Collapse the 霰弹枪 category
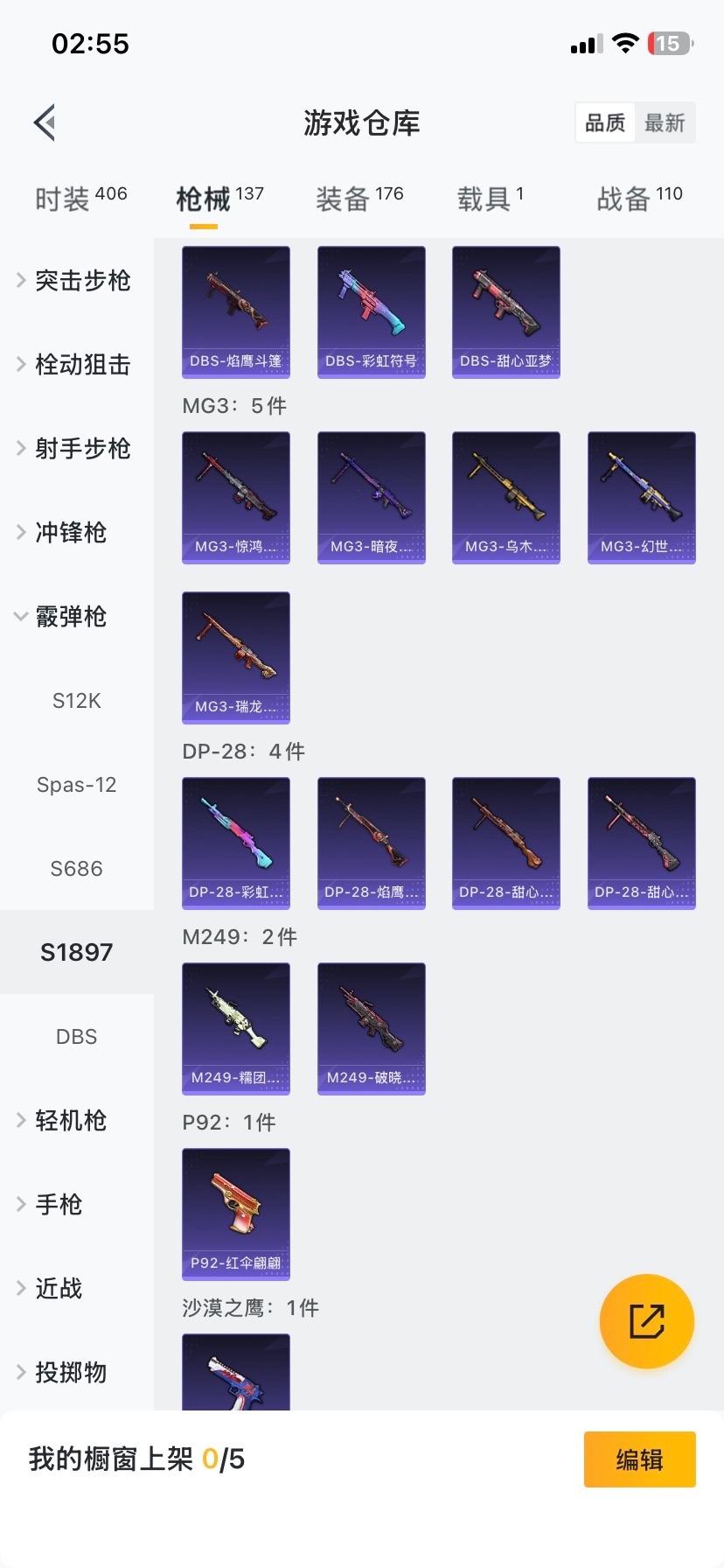Screen dimensions: 724x1568 70,616
